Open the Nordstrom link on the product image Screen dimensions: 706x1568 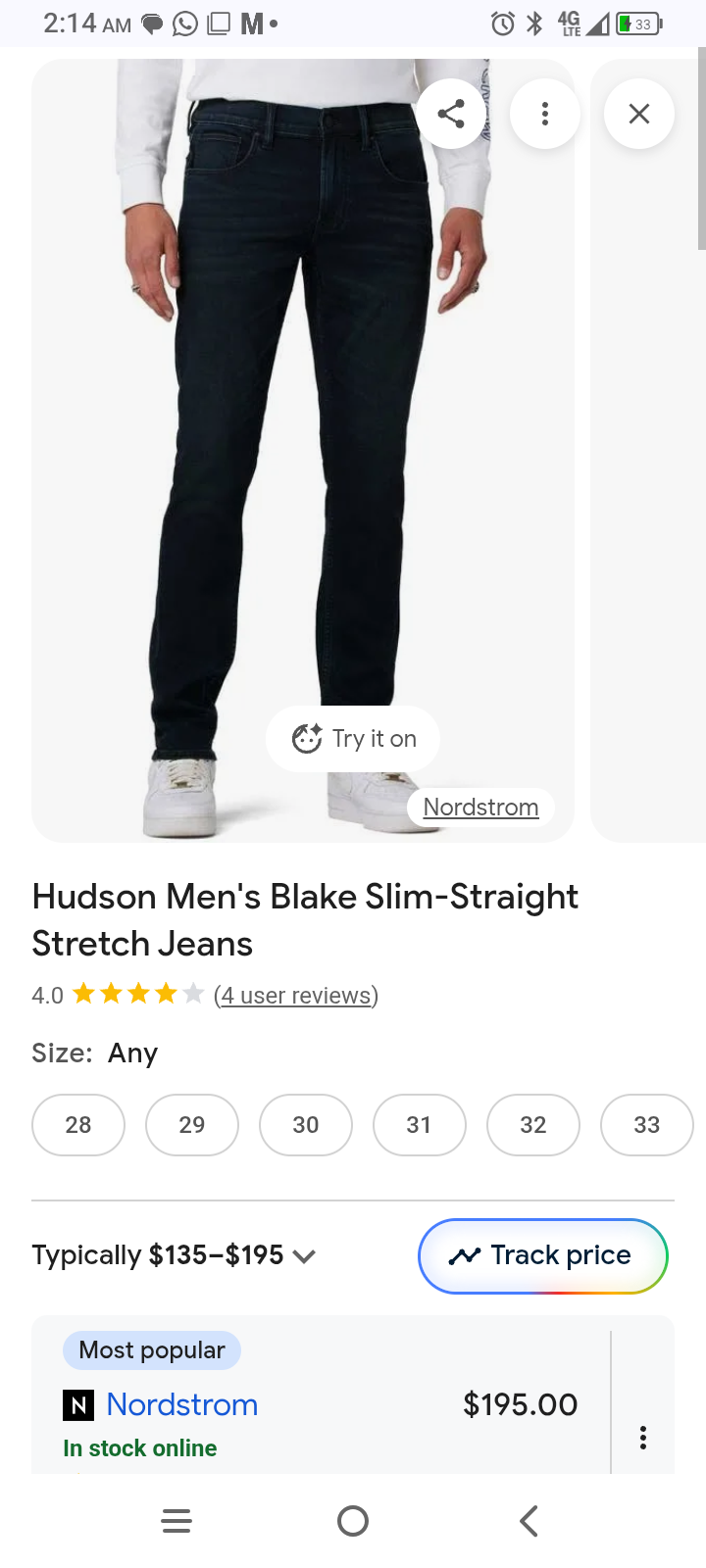point(480,808)
